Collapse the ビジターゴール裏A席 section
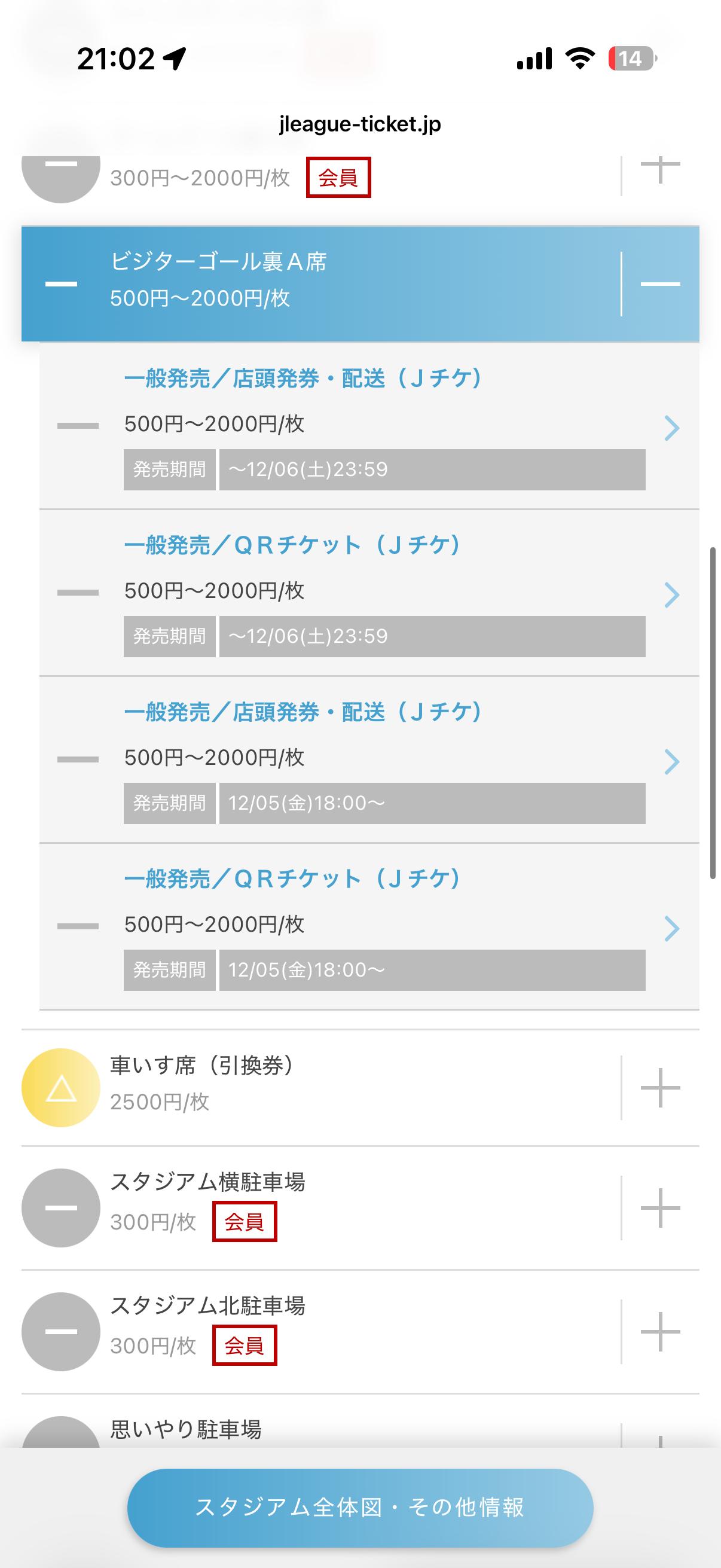721x1568 pixels. pyautogui.click(x=659, y=284)
